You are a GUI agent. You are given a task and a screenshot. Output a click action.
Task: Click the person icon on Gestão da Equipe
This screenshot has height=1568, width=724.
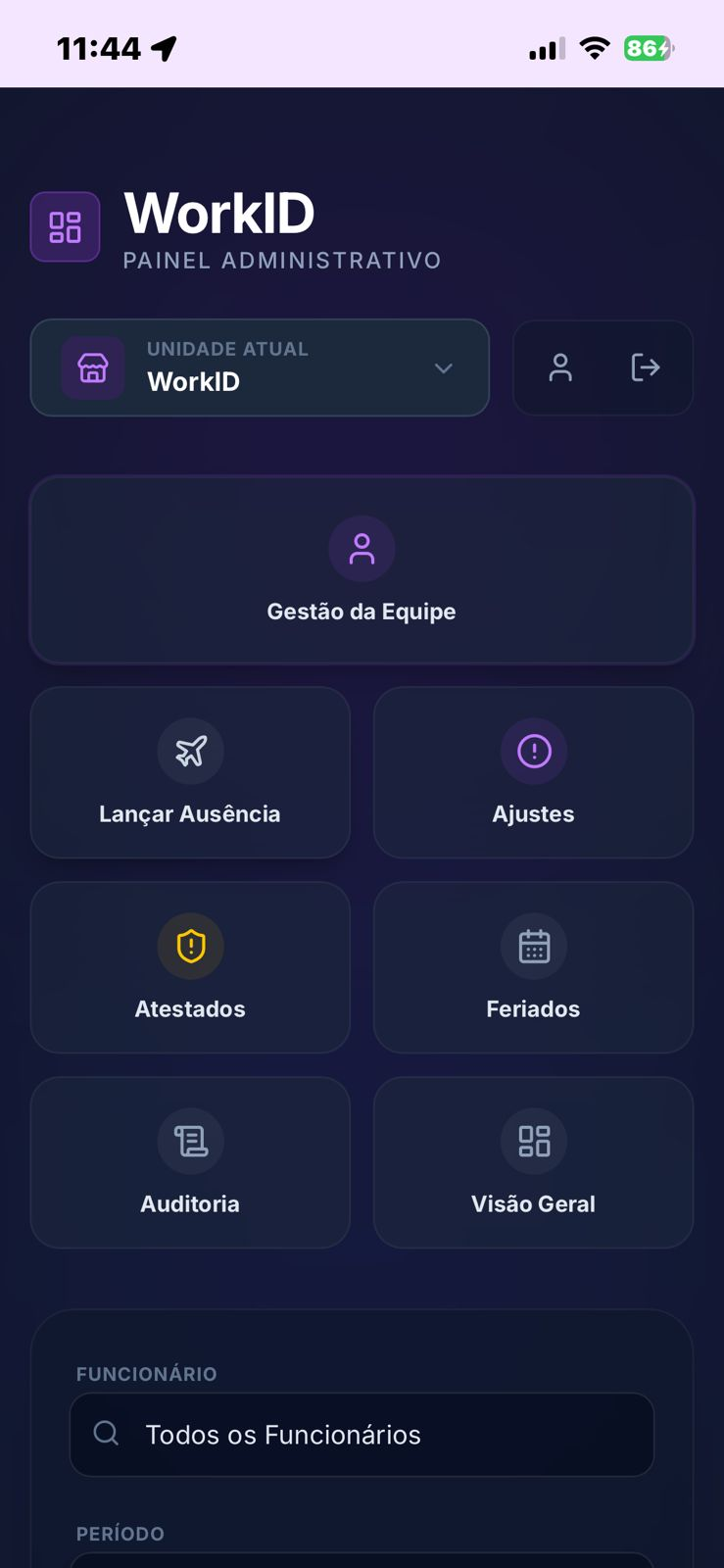(362, 549)
